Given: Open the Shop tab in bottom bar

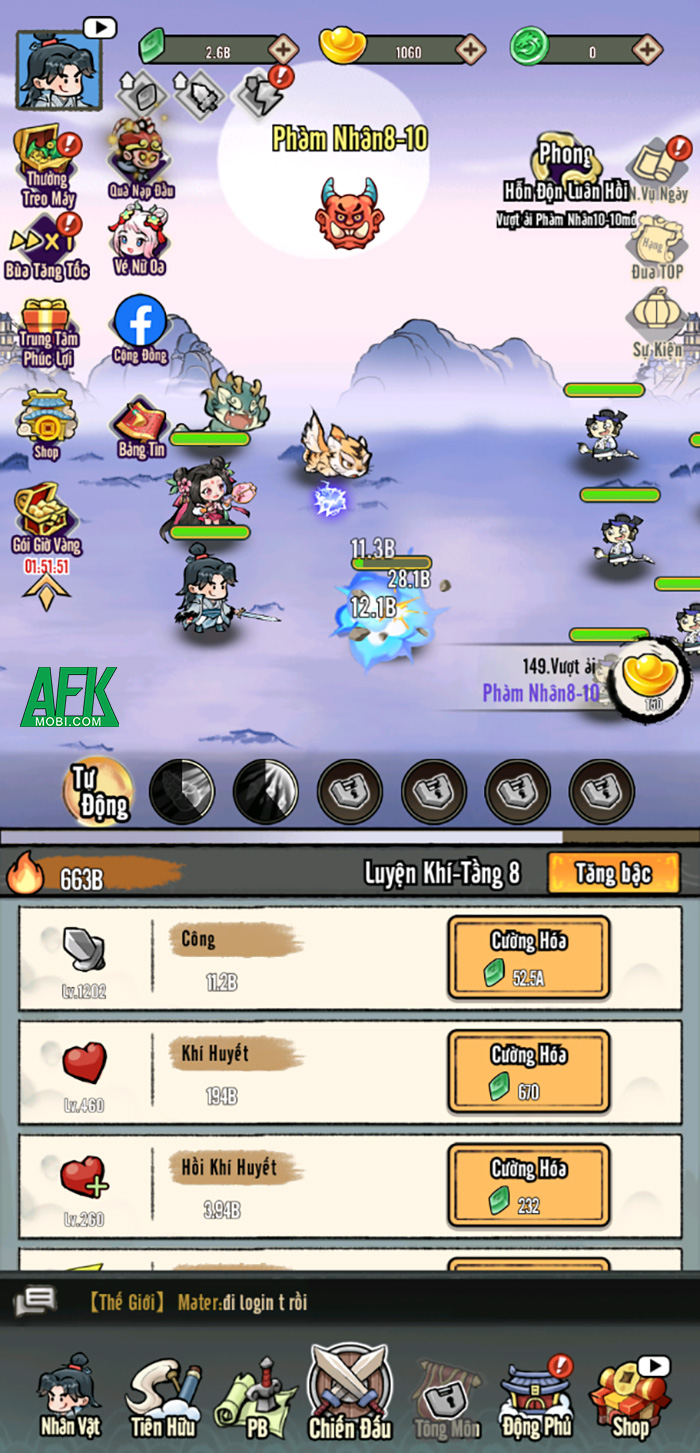Looking at the screenshot, I should pos(630,1397).
